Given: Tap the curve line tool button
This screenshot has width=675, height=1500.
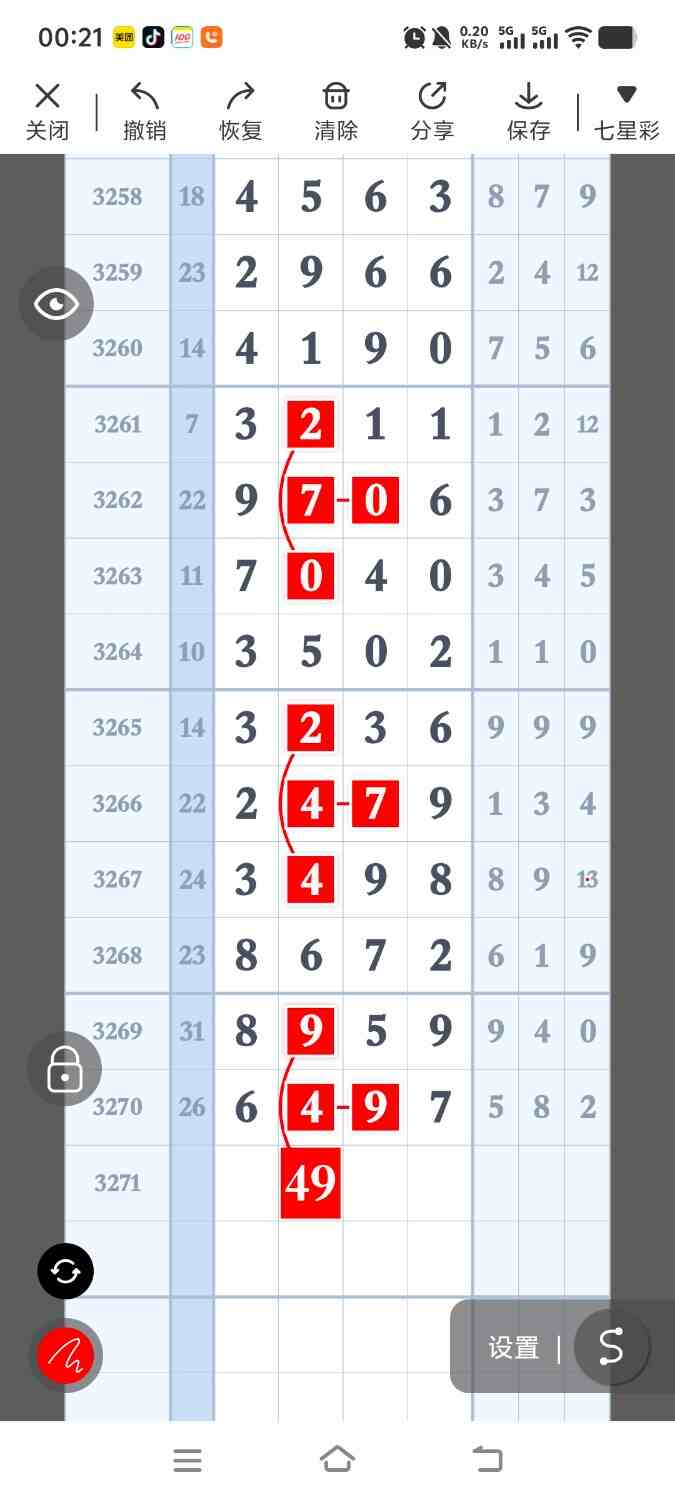Looking at the screenshot, I should [611, 1348].
